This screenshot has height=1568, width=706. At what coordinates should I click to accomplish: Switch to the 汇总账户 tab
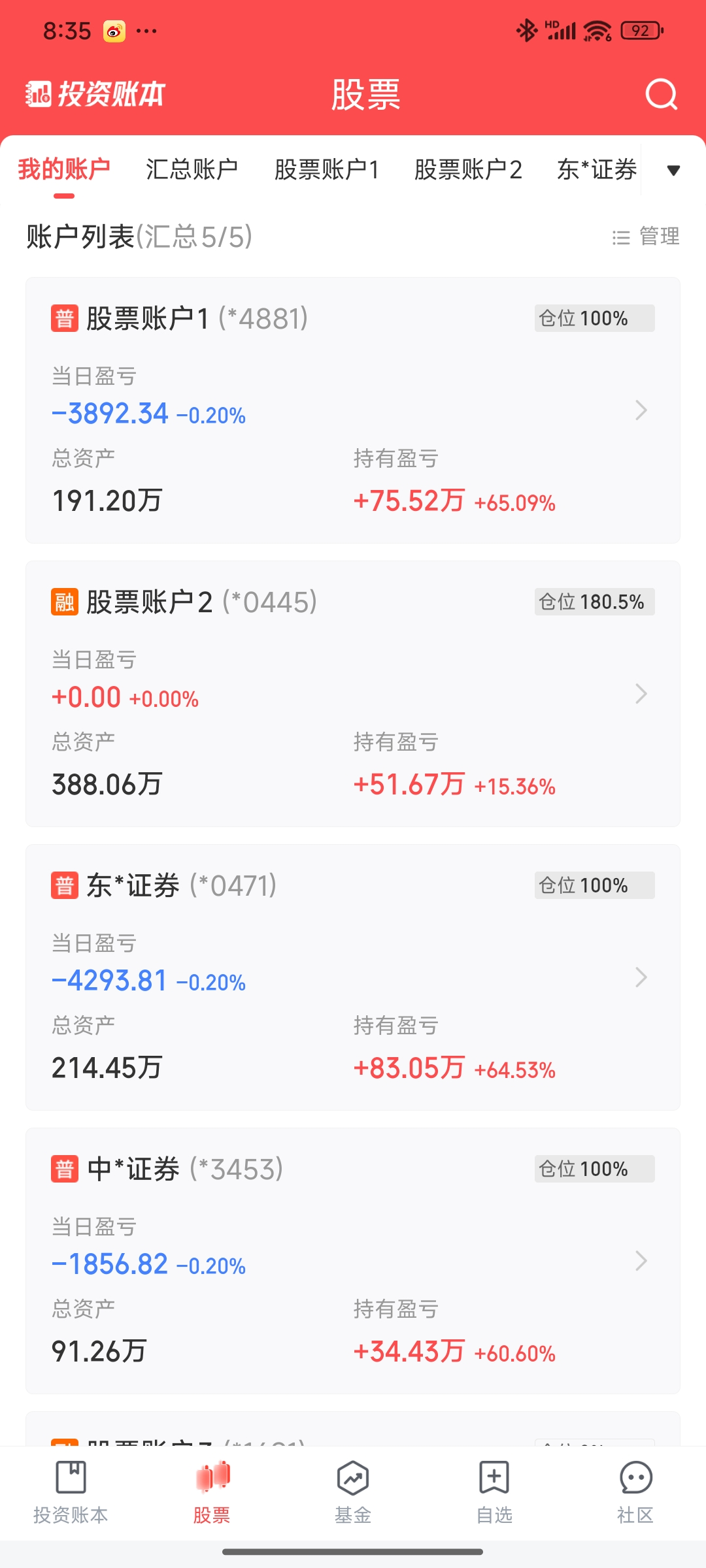point(192,170)
